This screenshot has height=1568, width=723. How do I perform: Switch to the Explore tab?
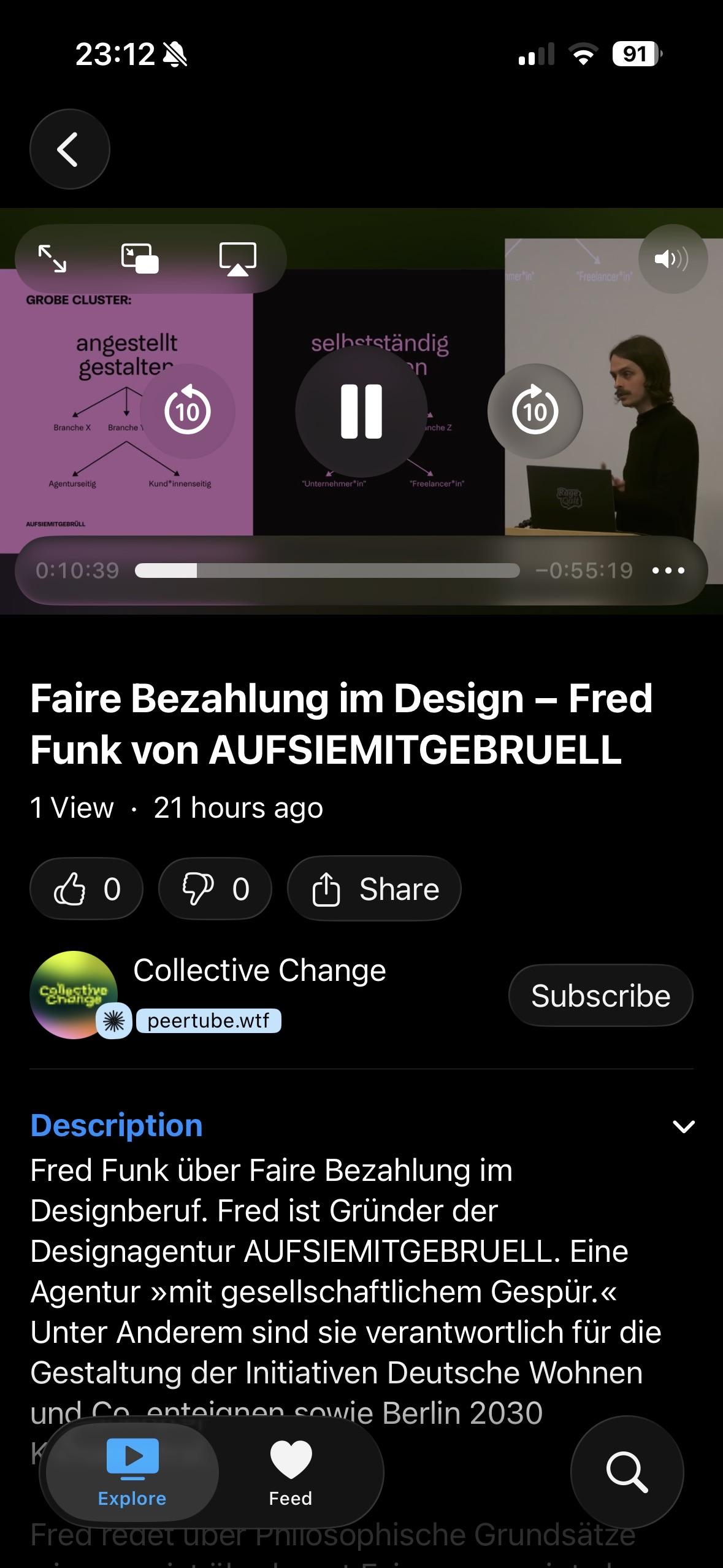coord(132,1472)
